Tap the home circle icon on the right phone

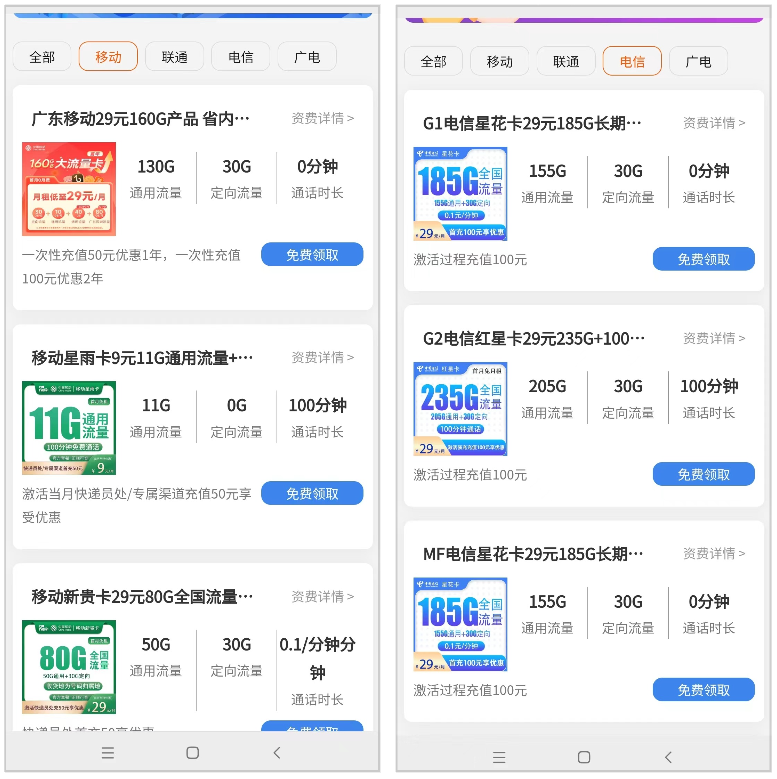pos(583,756)
